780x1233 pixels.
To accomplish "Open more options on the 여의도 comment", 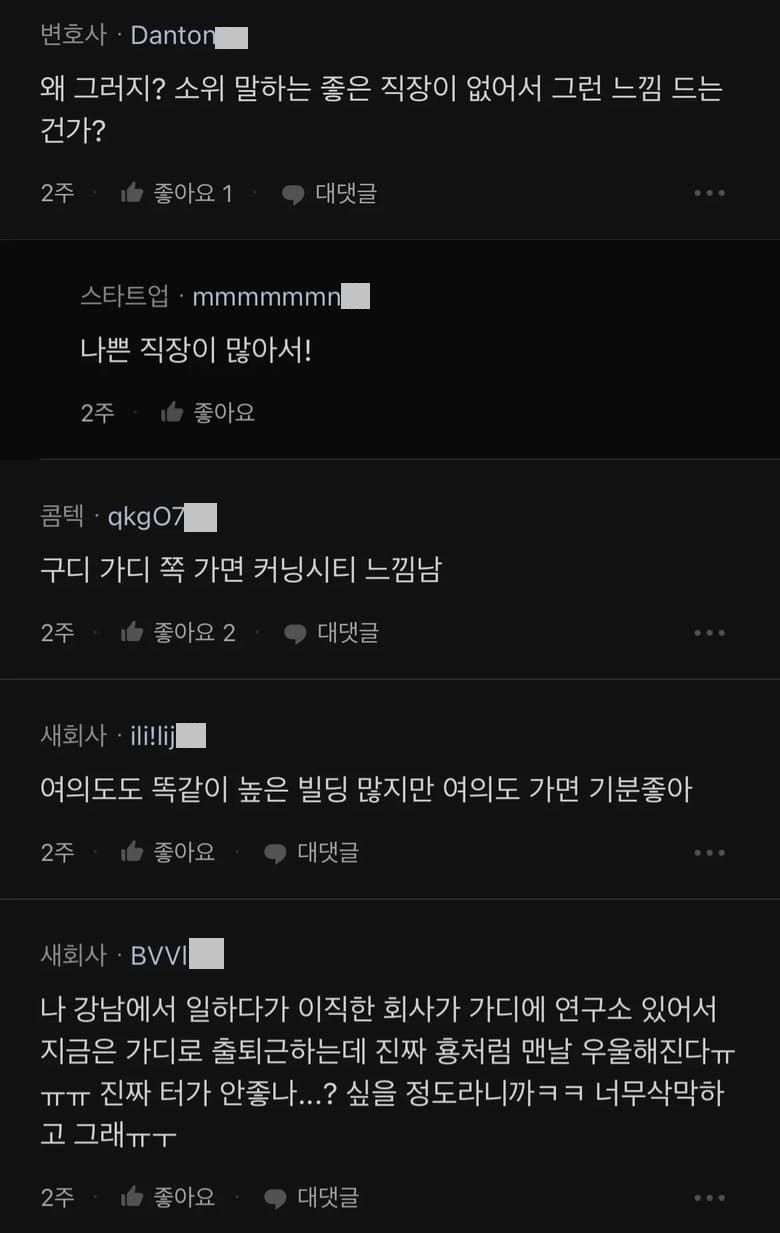I will coord(709,852).
